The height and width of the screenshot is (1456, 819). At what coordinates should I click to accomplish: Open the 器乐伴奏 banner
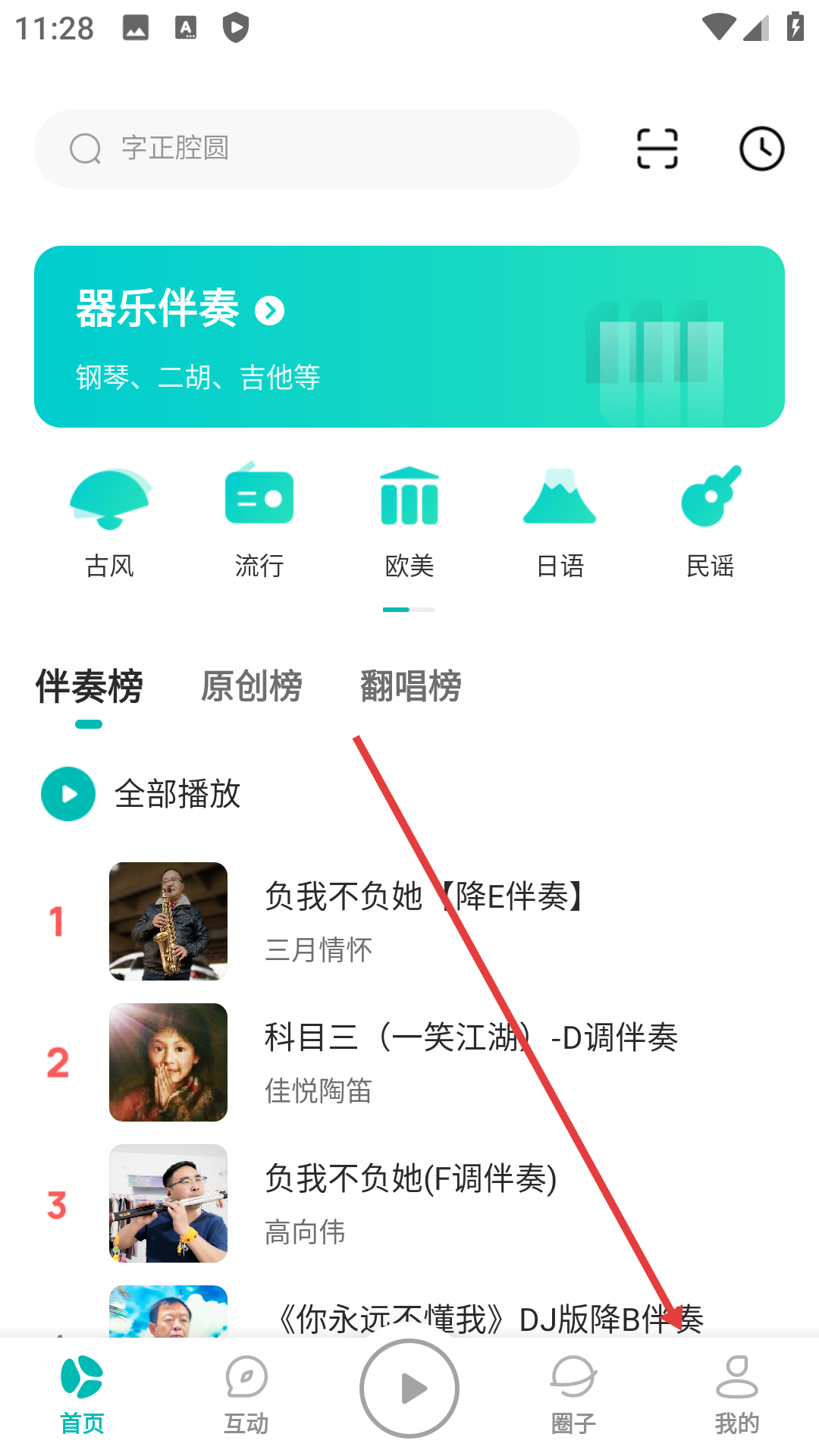coord(409,336)
